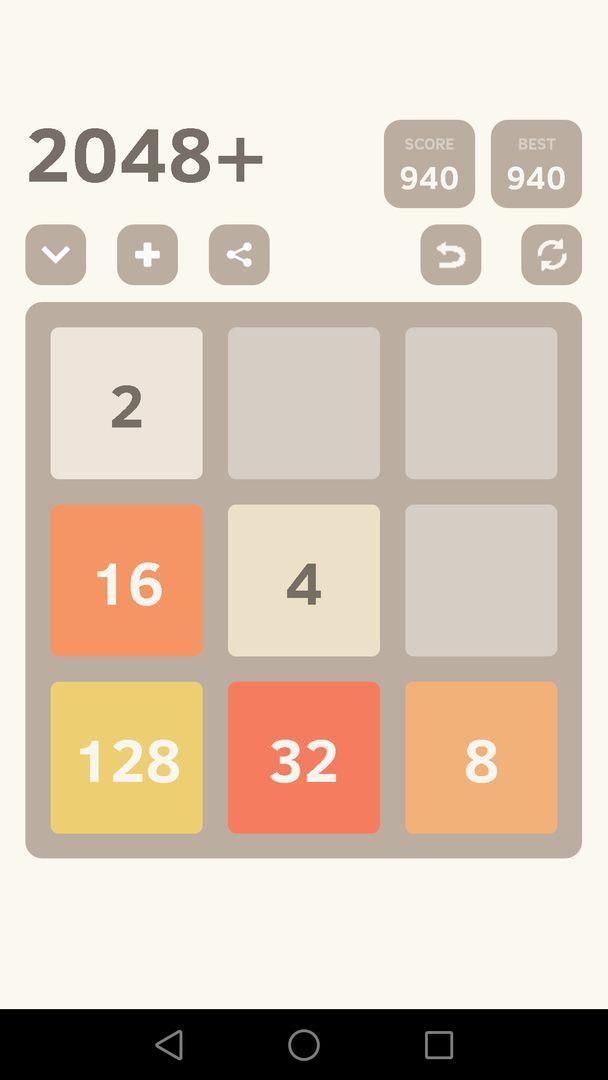Share the game score

(239, 255)
